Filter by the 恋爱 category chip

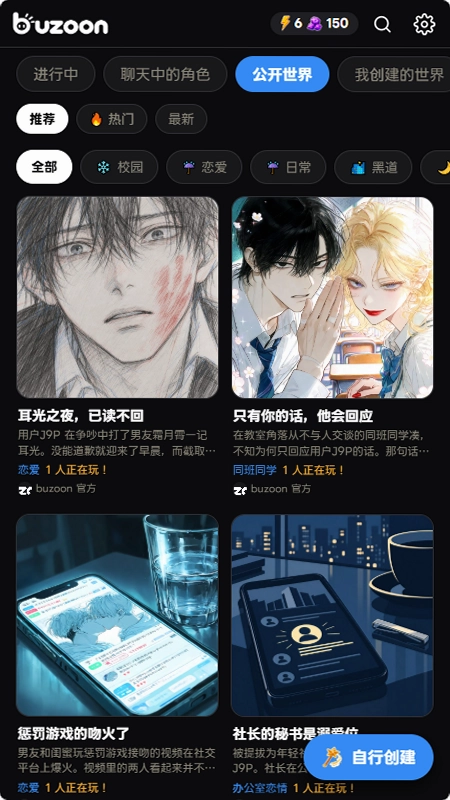(x=204, y=167)
